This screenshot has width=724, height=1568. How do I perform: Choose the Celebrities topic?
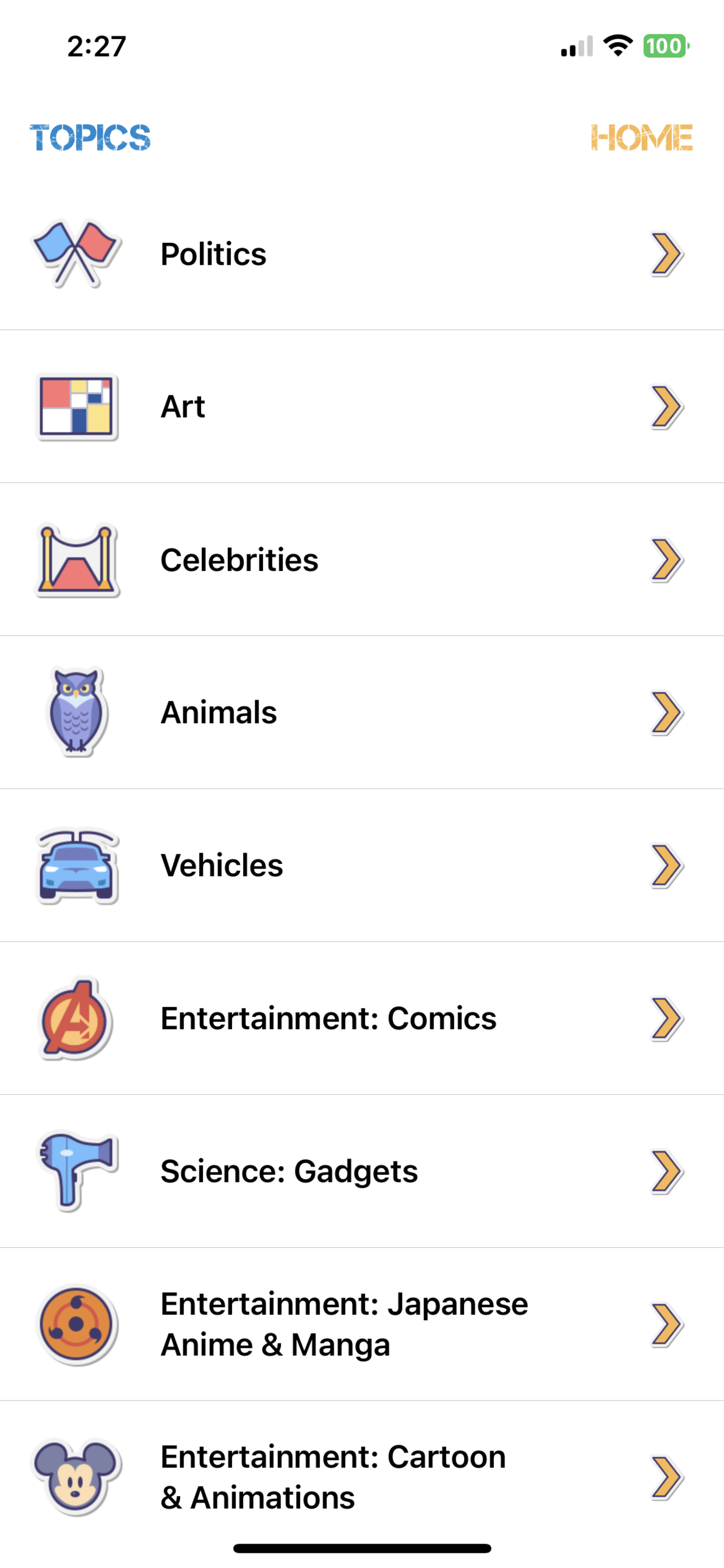[x=362, y=559]
